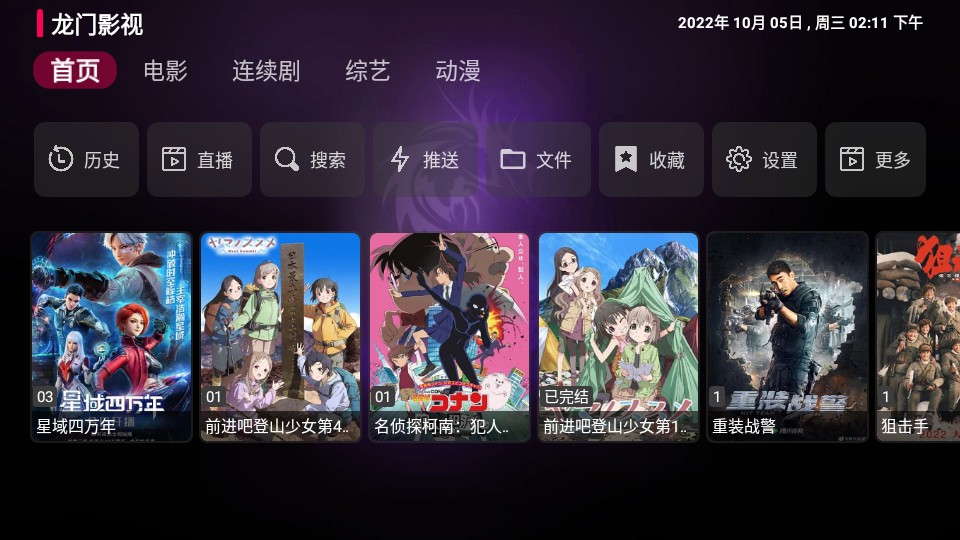Open 前进吧登山少女第1 card marked 已完结
Image resolution: width=960 pixels, height=540 pixels.
618,335
